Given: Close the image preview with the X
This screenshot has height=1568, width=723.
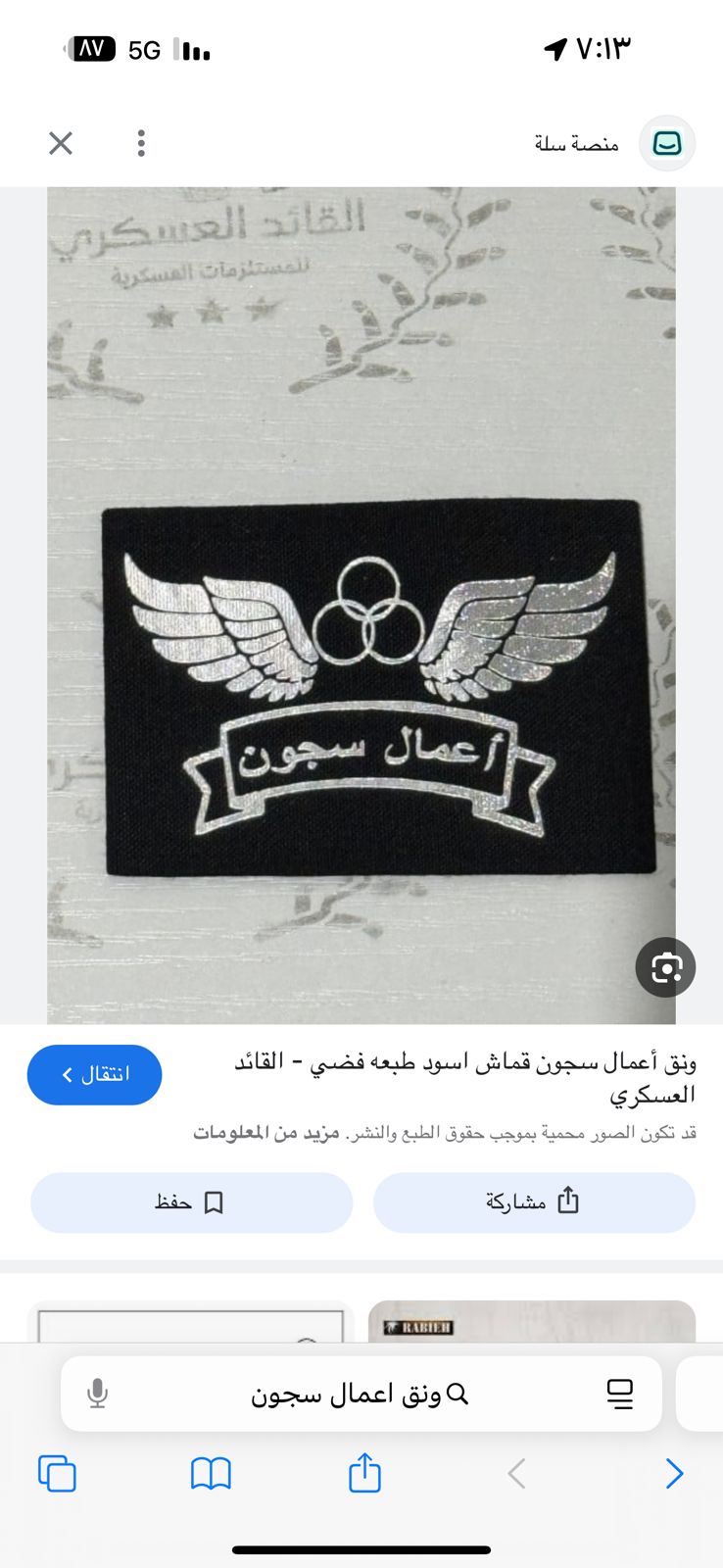Looking at the screenshot, I should point(61,143).
